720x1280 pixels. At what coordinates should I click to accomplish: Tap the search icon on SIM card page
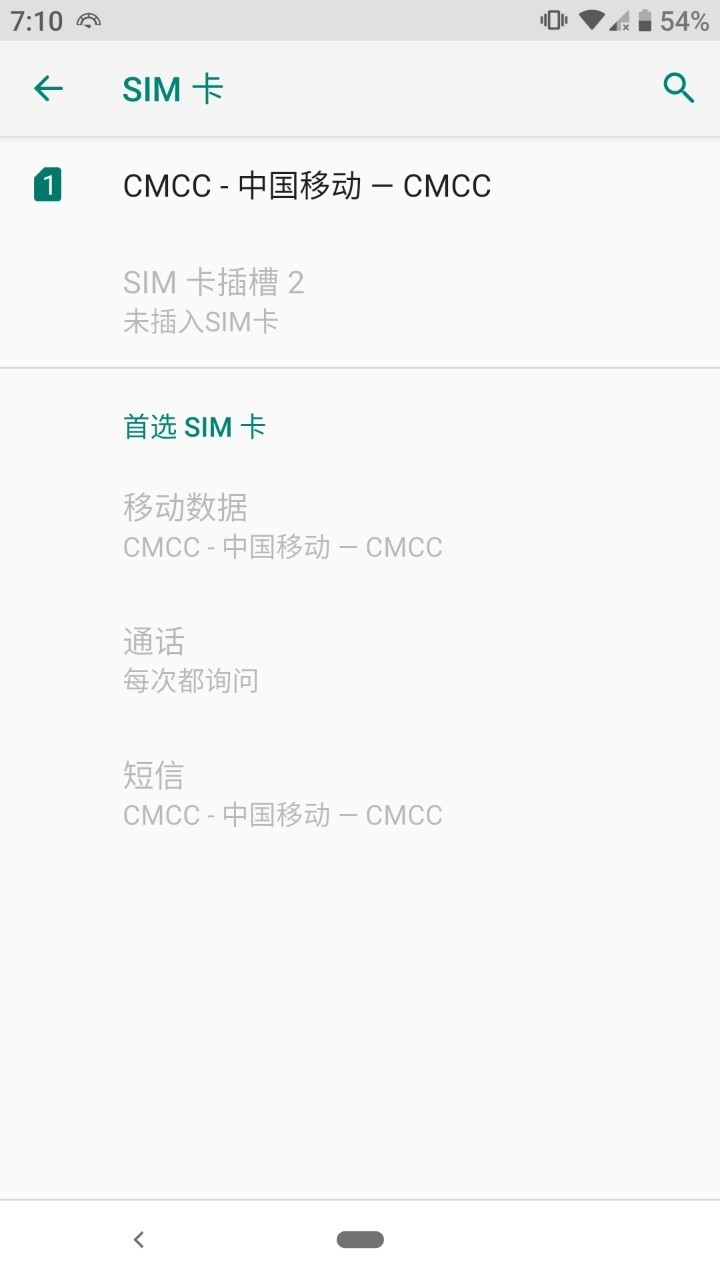click(679, 88)
